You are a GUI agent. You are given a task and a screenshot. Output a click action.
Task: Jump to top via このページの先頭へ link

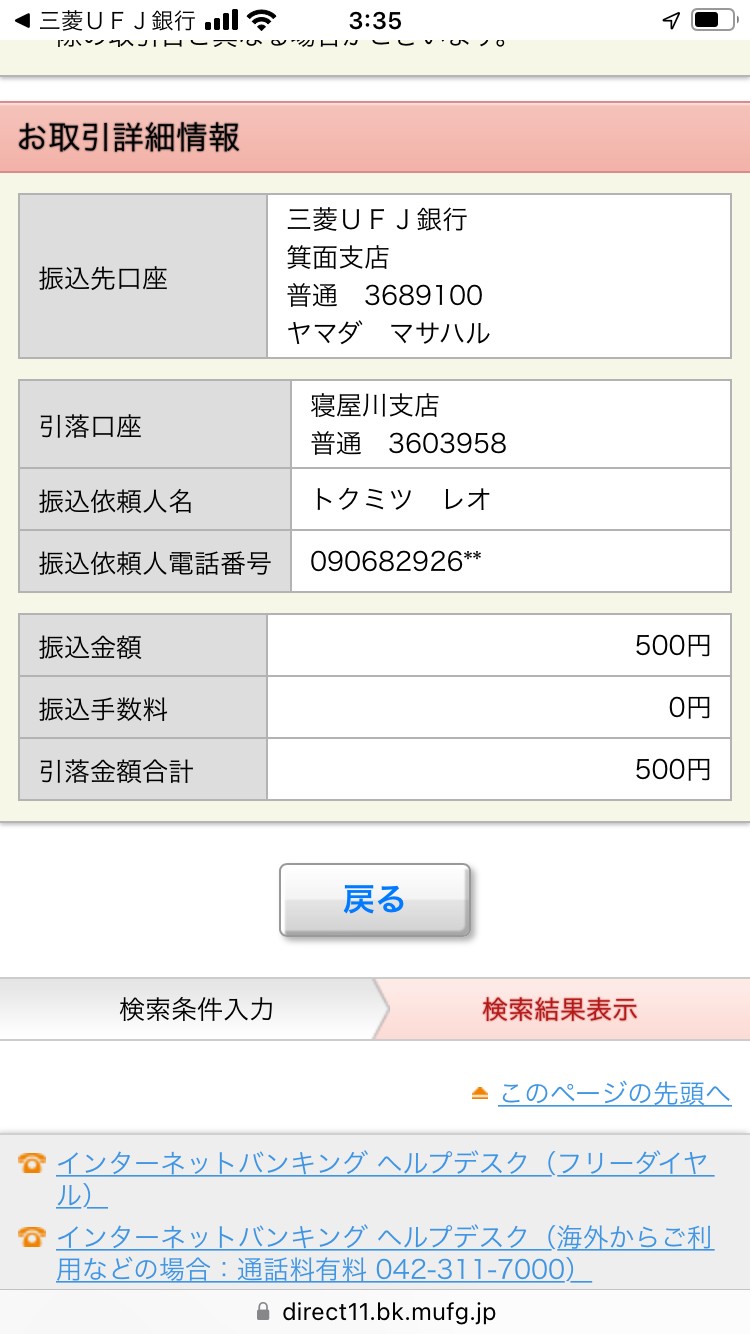coord(614,1093)
